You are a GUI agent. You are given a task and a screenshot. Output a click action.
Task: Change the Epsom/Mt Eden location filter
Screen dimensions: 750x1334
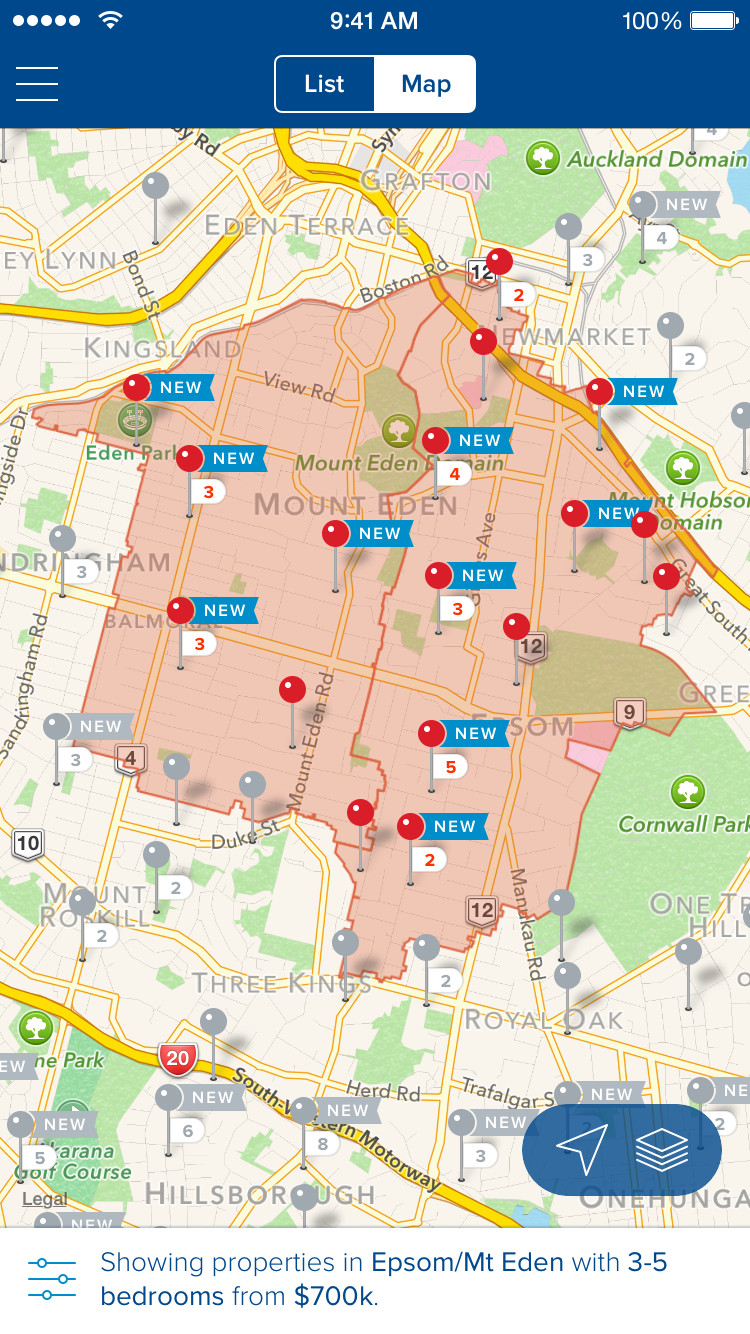point(467,1262)
